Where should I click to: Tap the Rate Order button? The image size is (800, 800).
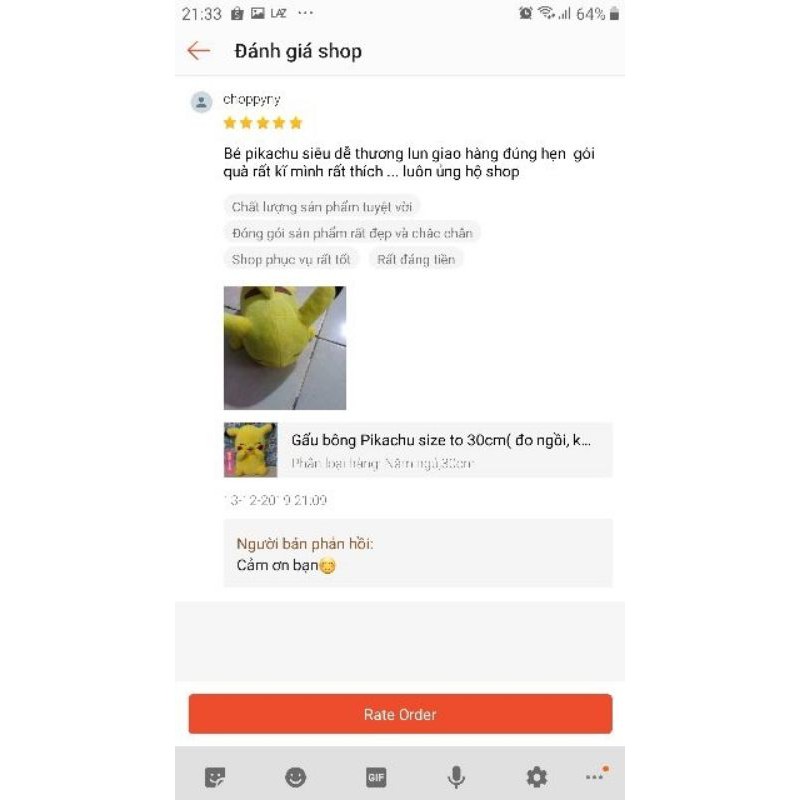point(400,714)
